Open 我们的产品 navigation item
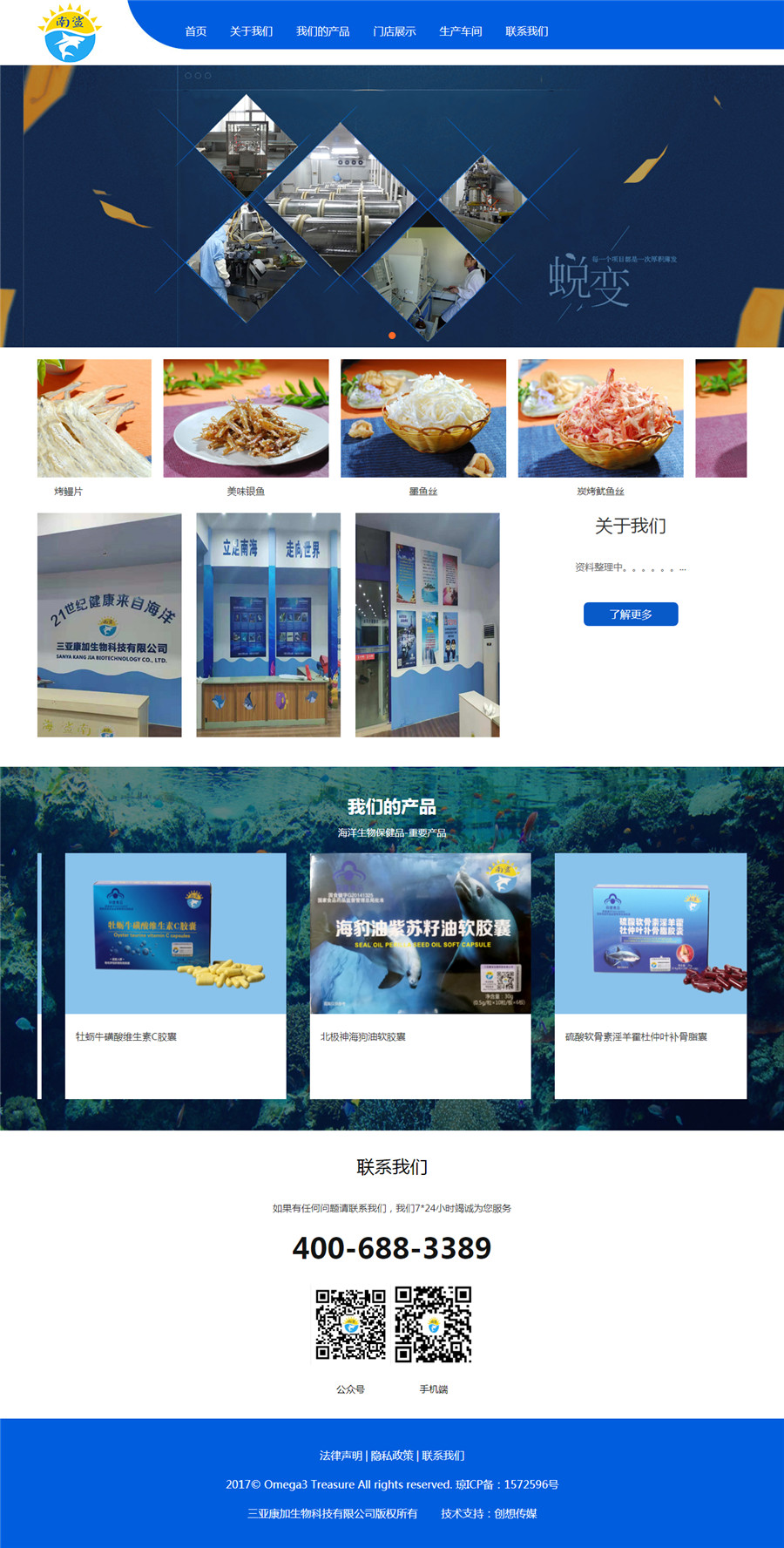The width and height of the screenshot is (784, 1548). [322, 31]
